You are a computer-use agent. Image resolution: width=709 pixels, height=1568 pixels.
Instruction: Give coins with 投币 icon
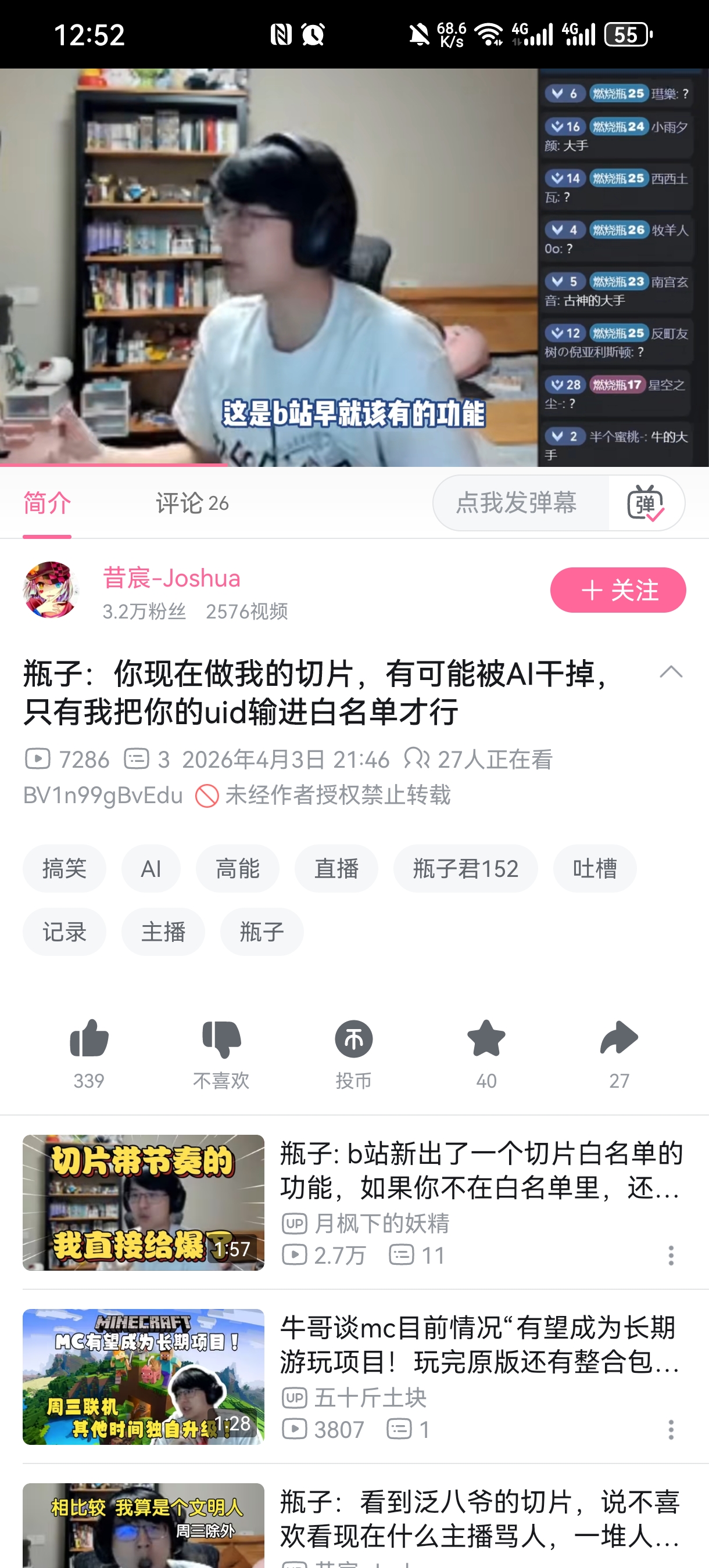353,1053
